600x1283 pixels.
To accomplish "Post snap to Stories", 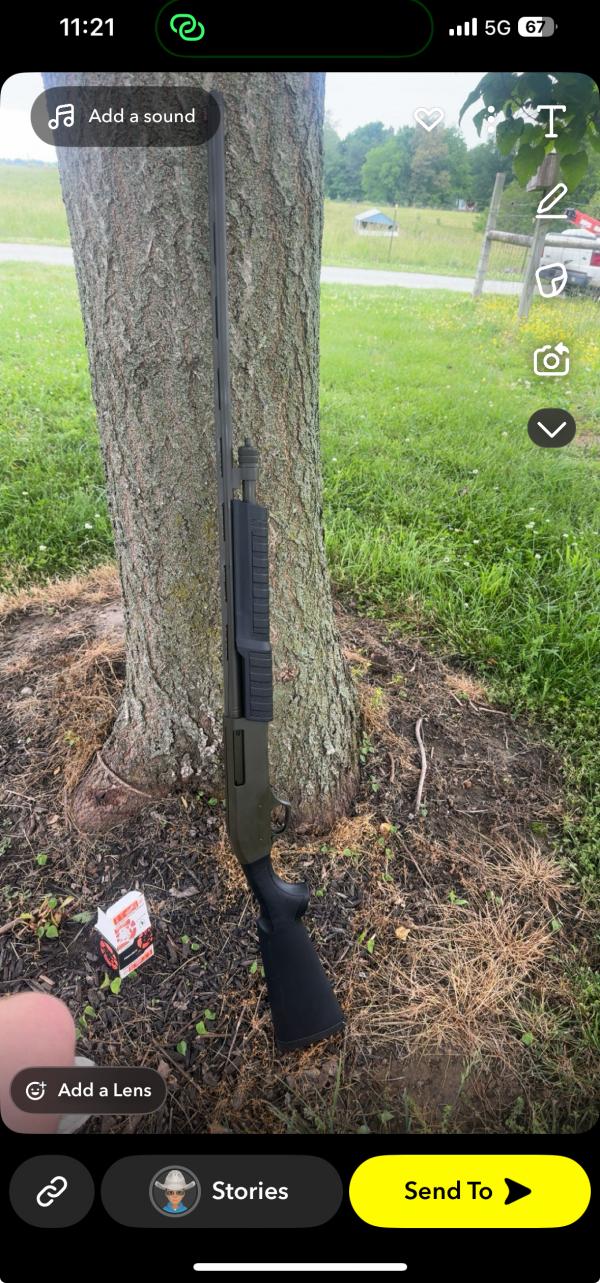I will [222, 1191].
